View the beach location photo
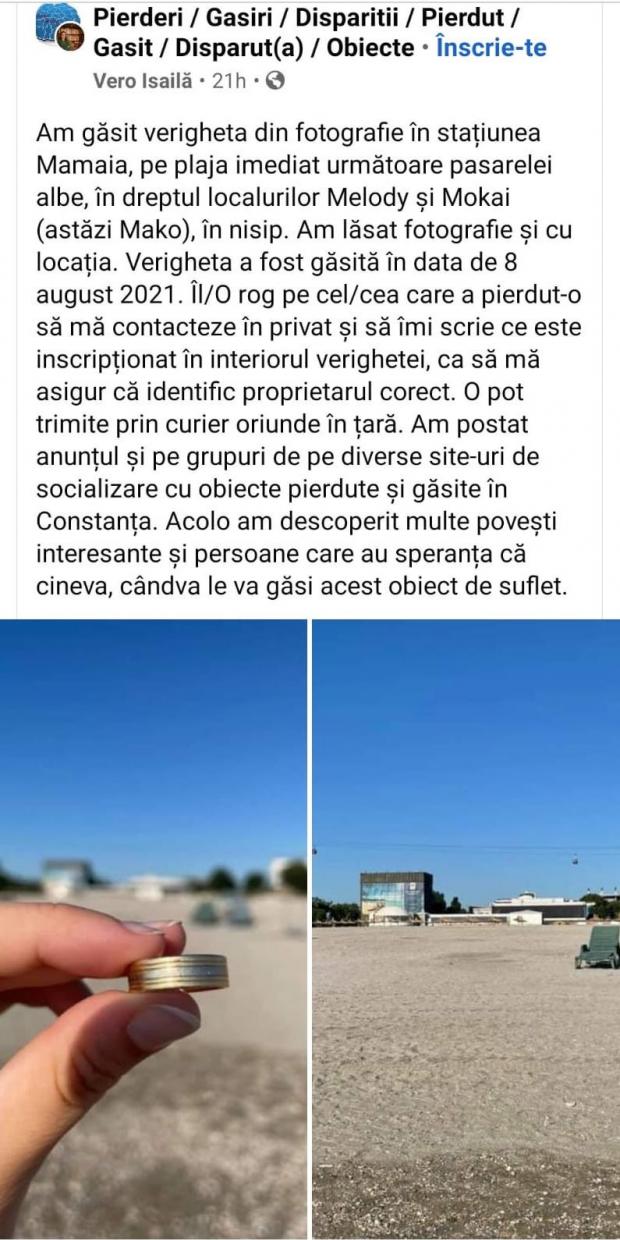This screenshot has width=620, height=1240. (x=466, y=928)
